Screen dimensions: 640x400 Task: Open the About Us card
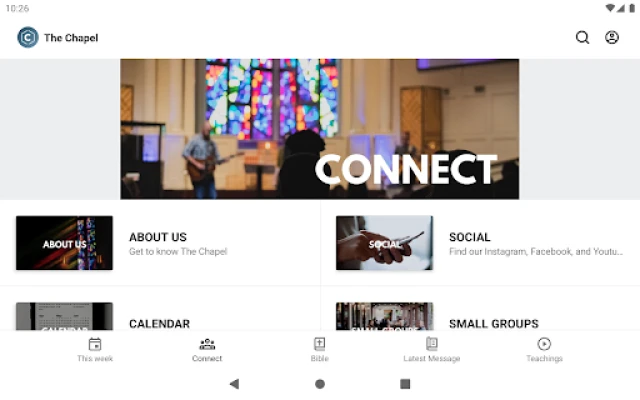coord(160,243)
